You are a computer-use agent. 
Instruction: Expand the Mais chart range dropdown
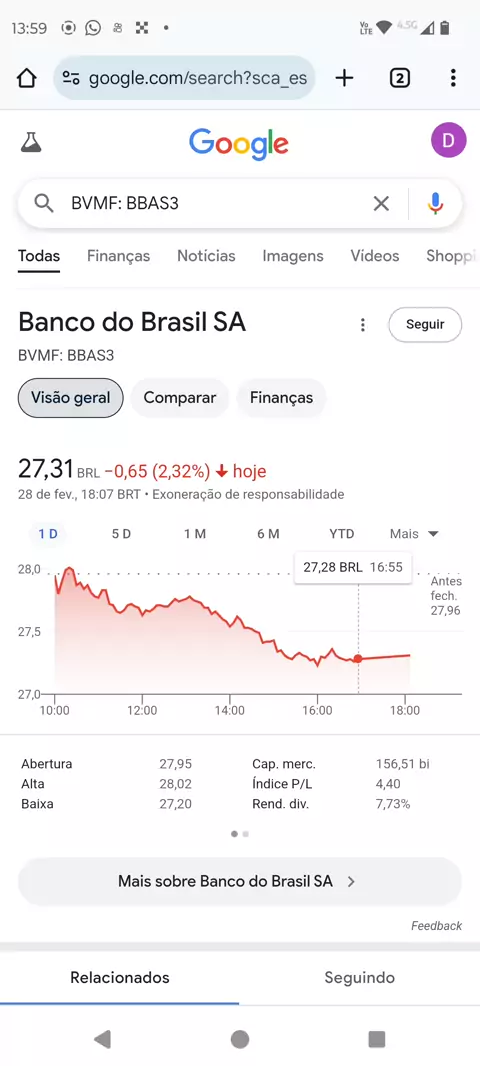pos(415,534)
